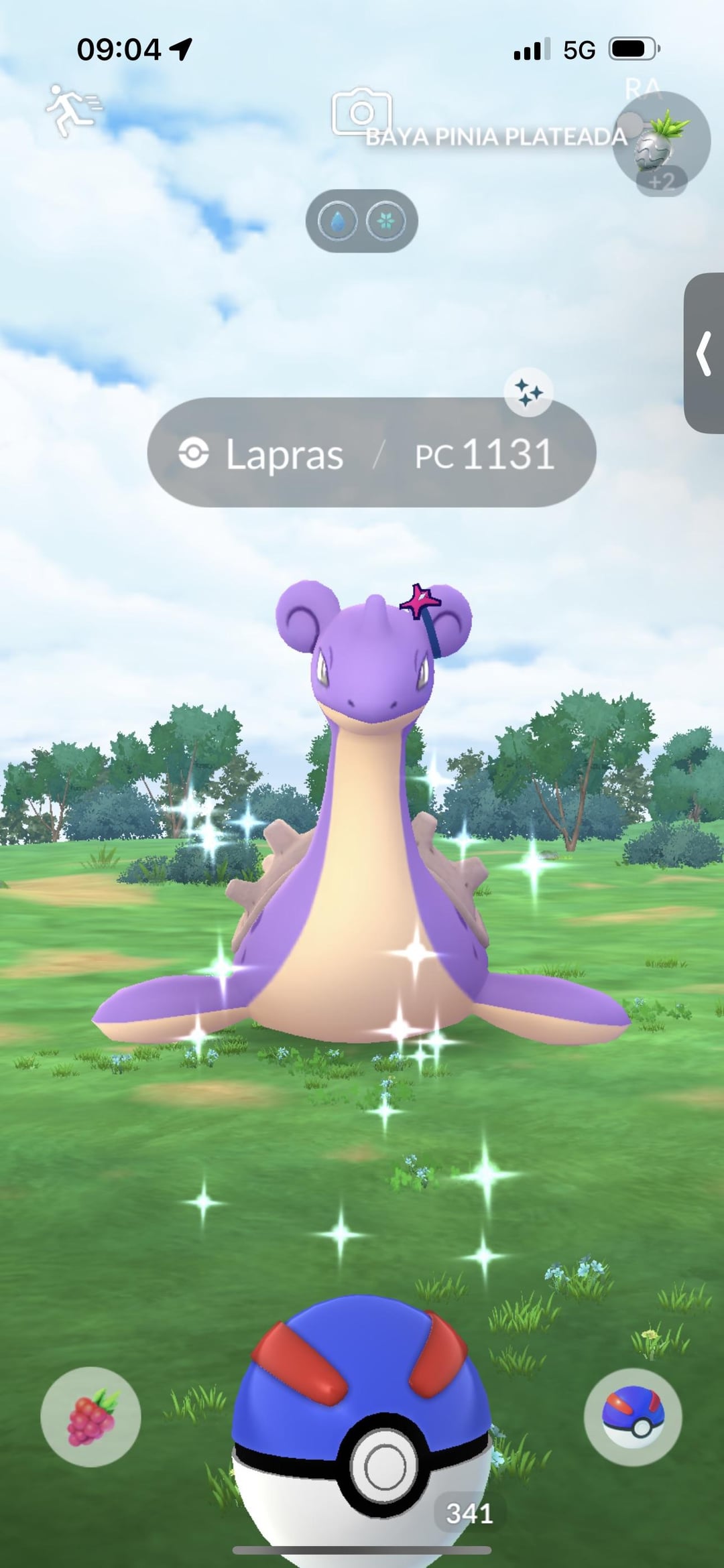The width and height of the screenshot is (724, 1568).
Task: Open the Poké Ball selection menu
Action: tap(633, 1417)
